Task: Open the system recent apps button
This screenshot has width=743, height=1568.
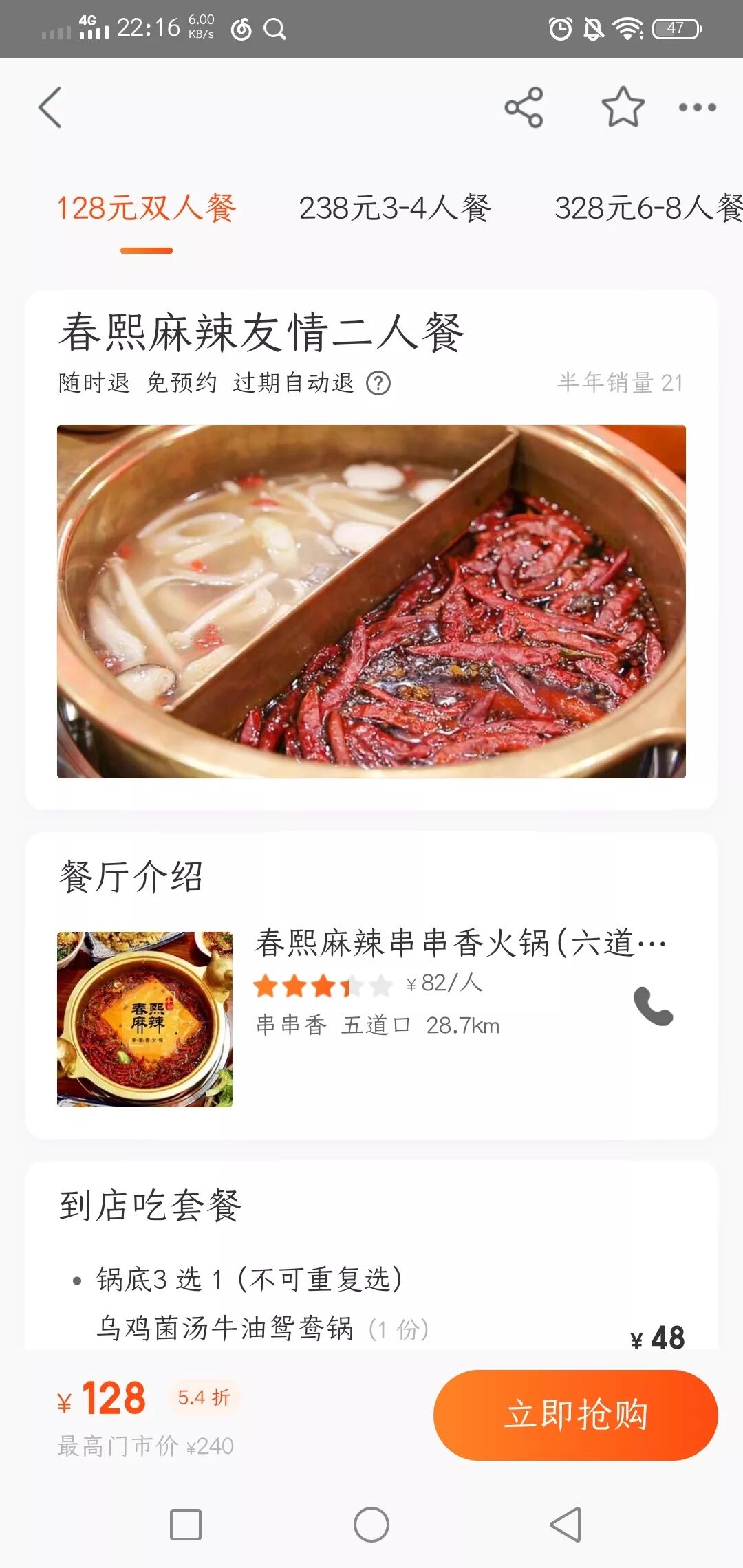Action: pos(186,1525)
